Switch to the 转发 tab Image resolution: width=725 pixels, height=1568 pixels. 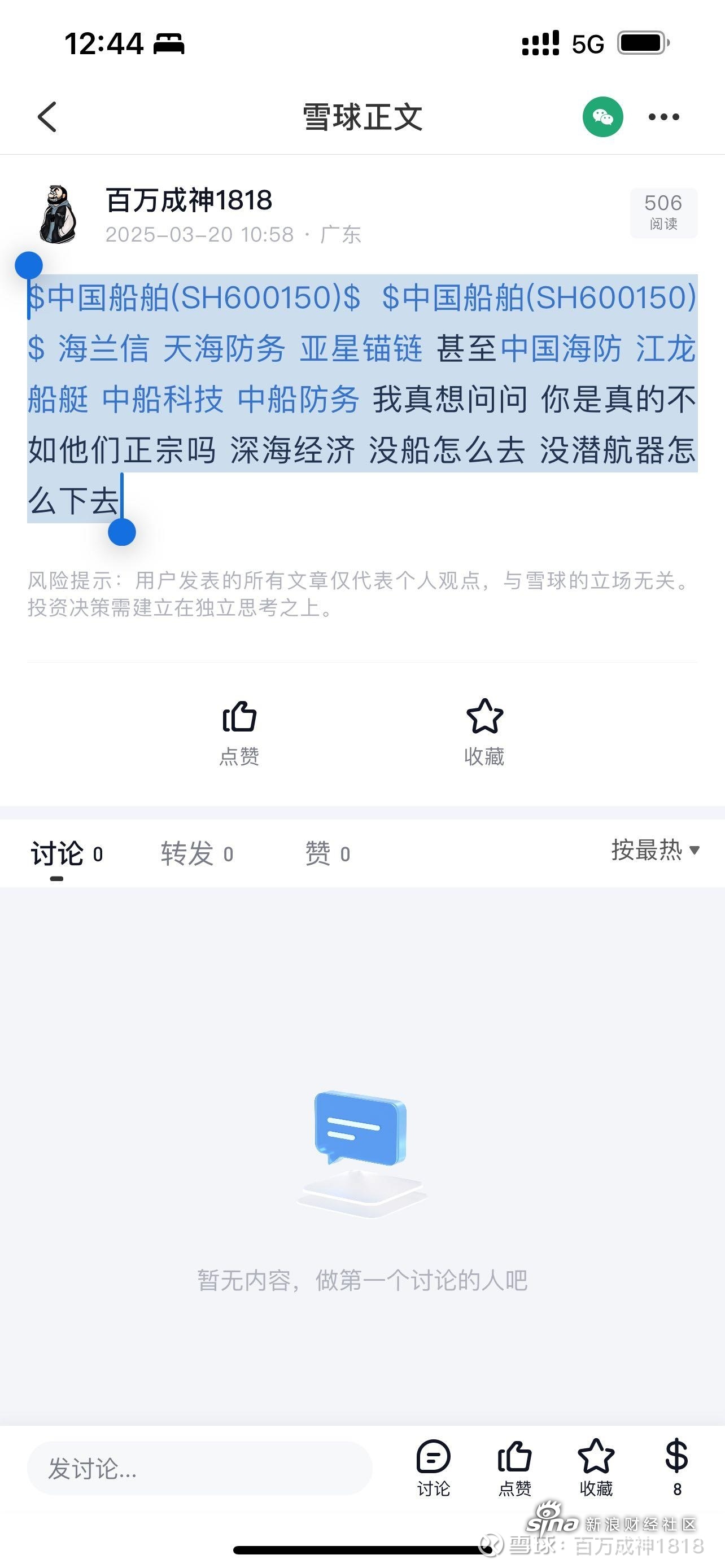[196, 853]
